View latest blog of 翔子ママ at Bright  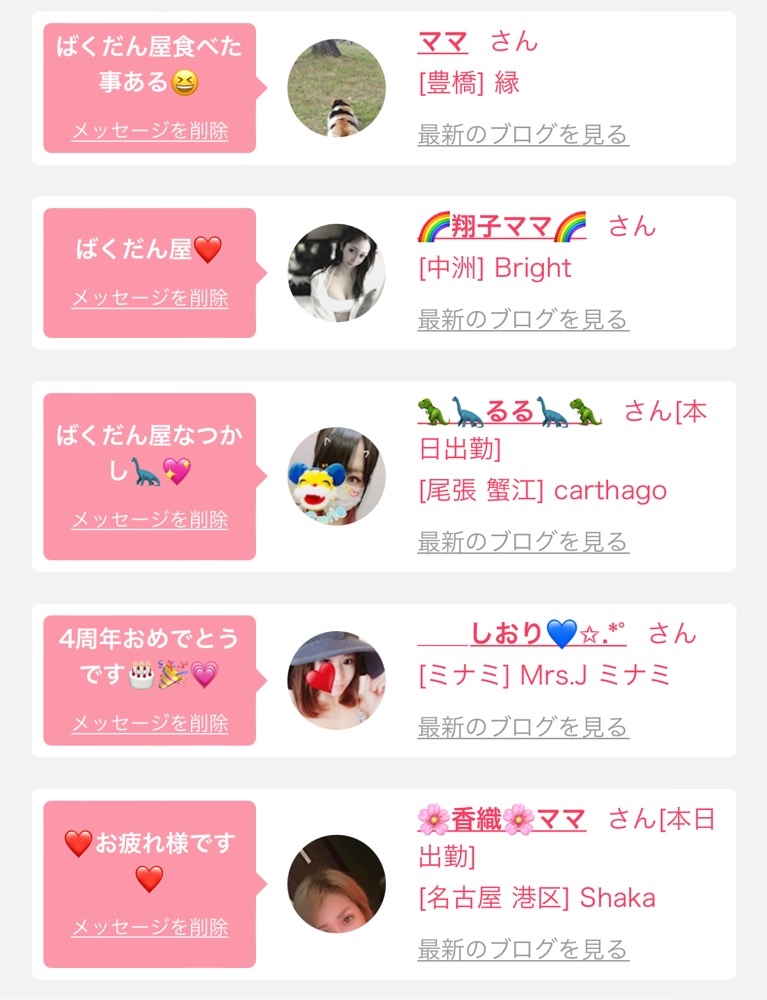point(523,320)
